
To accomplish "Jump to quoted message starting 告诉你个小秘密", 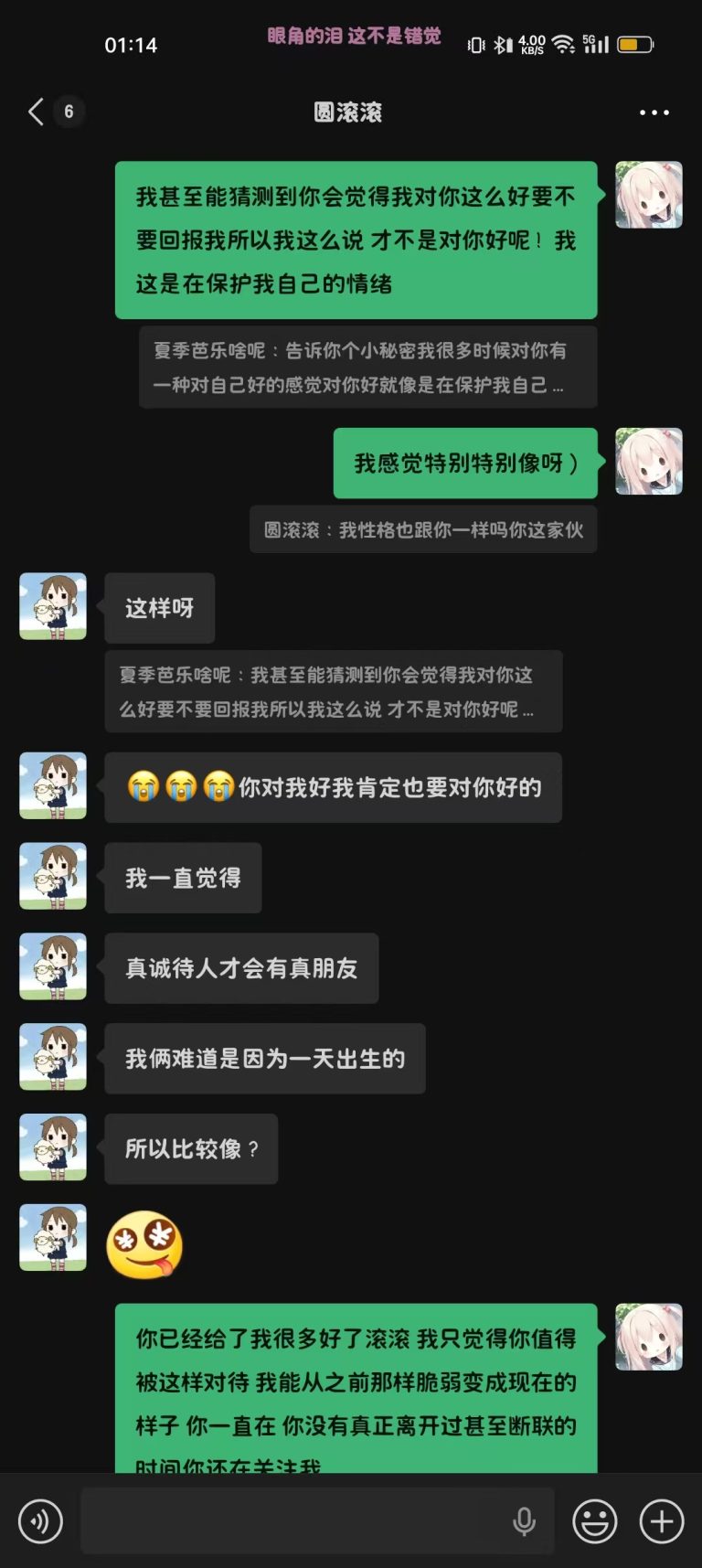I will (367, 368).
